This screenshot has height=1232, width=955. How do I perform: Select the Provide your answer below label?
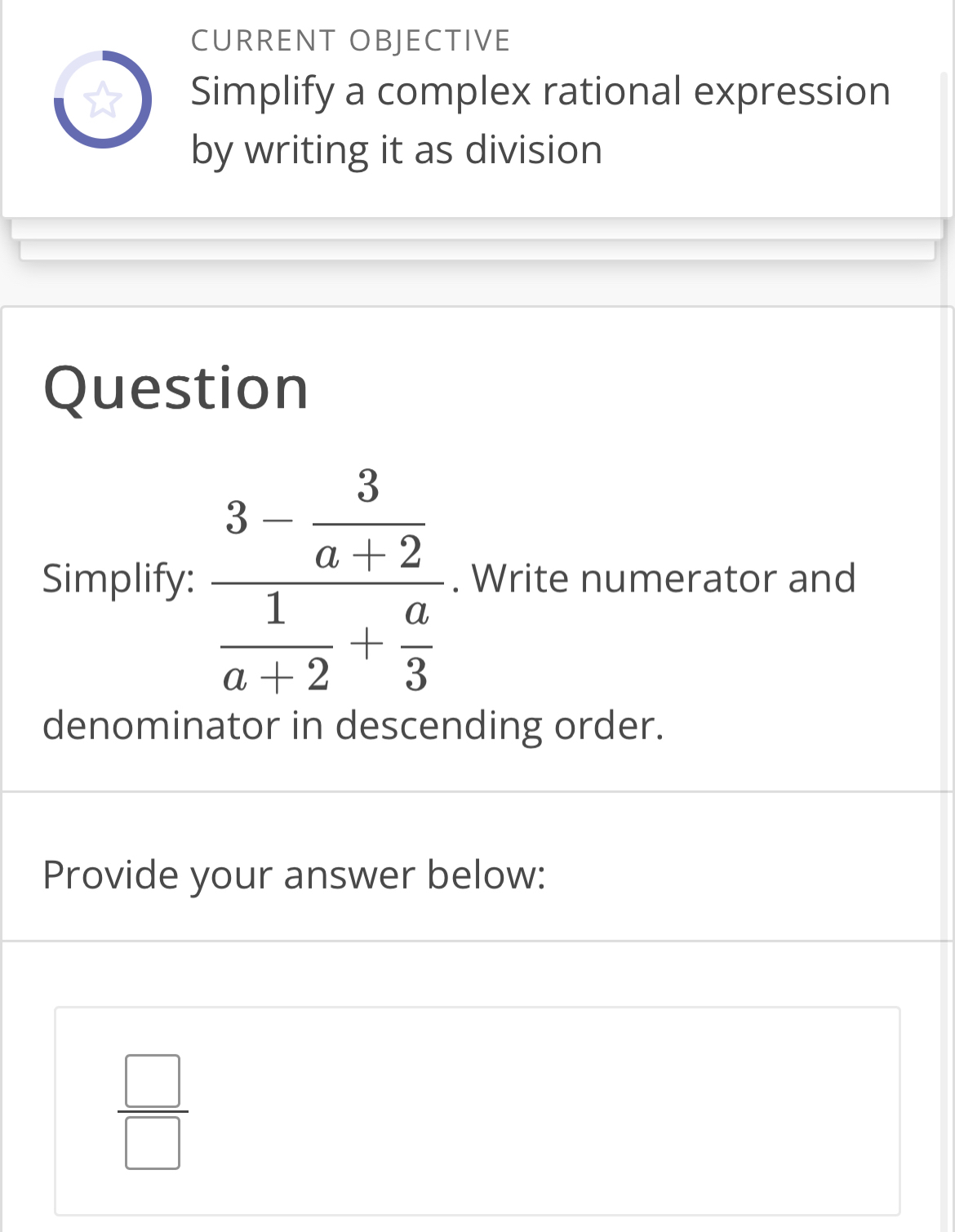pos(295,875)
